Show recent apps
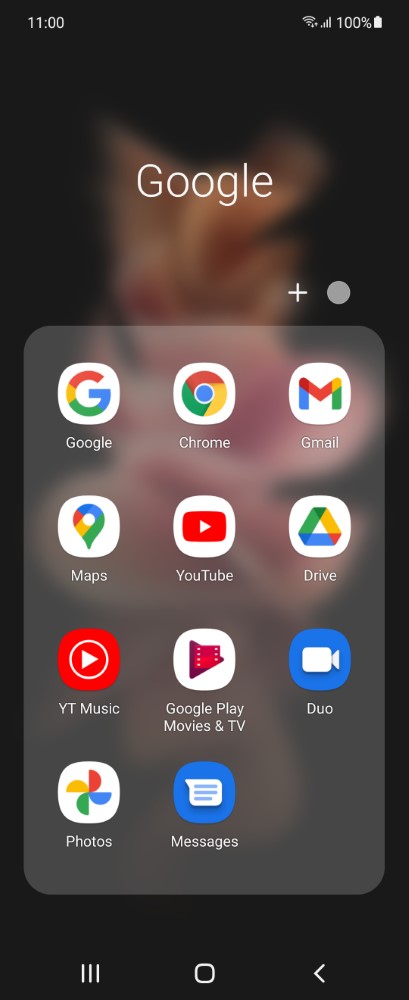The height and width of the screenshot is (1000, 409). [90, 973]
